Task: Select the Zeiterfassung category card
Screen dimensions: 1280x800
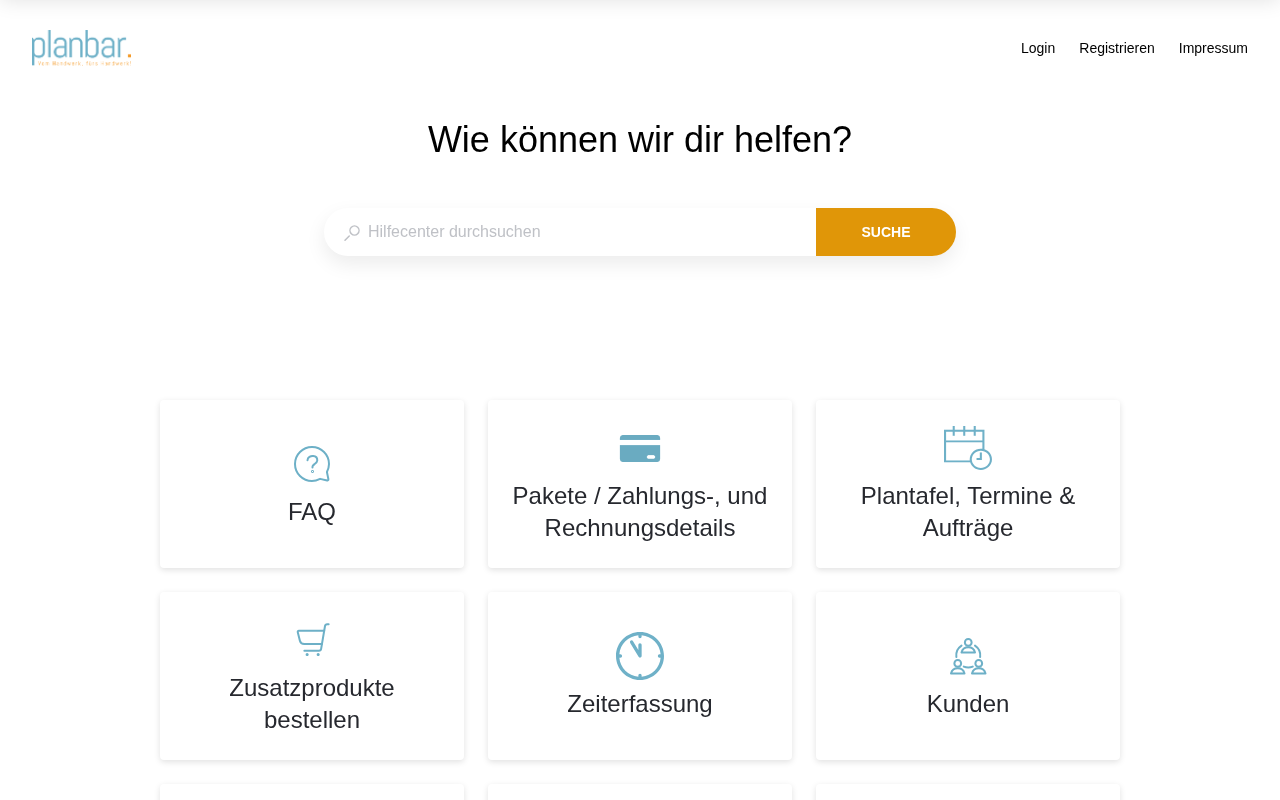Action: point(640,677)
